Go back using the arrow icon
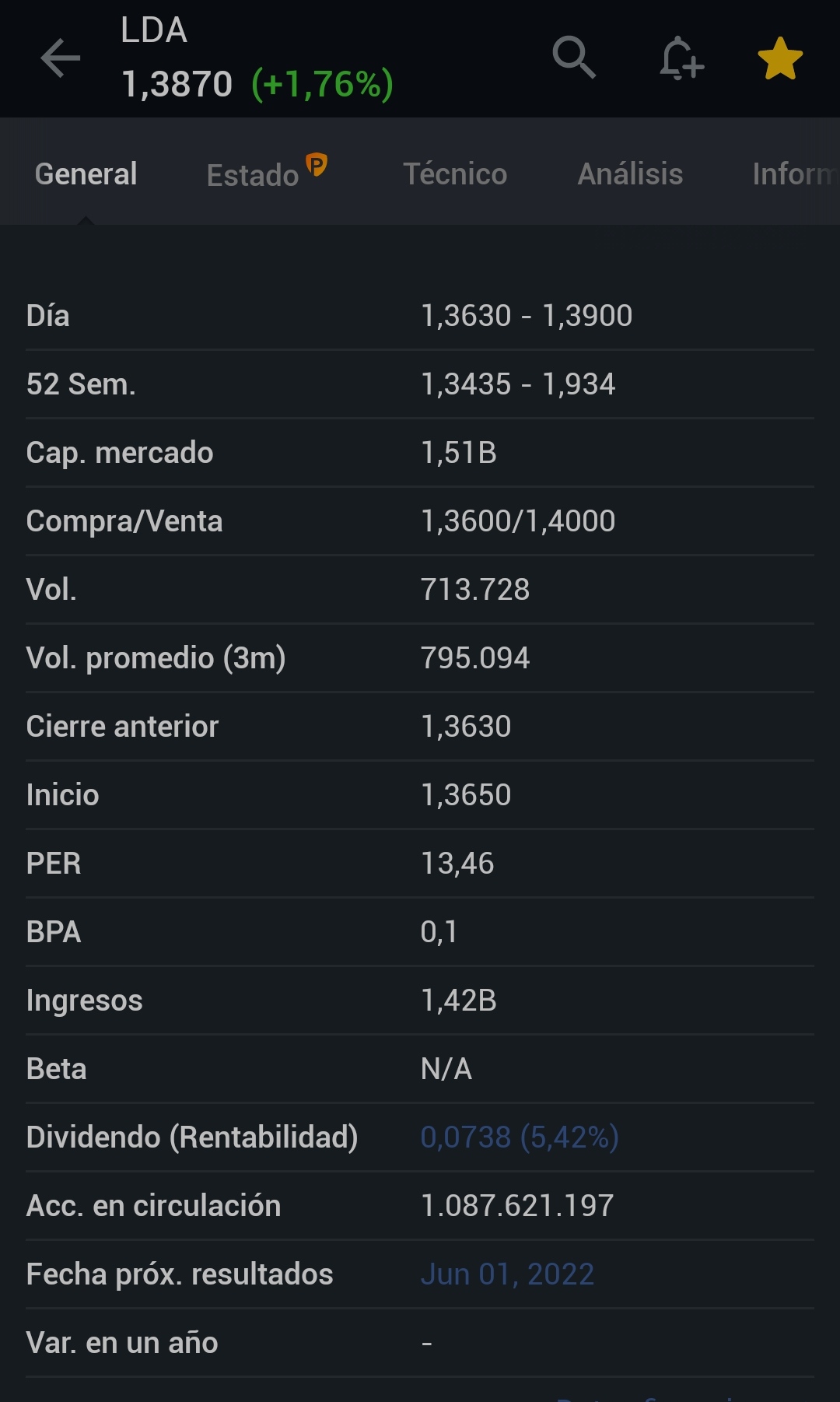 (x=61, y=58)
